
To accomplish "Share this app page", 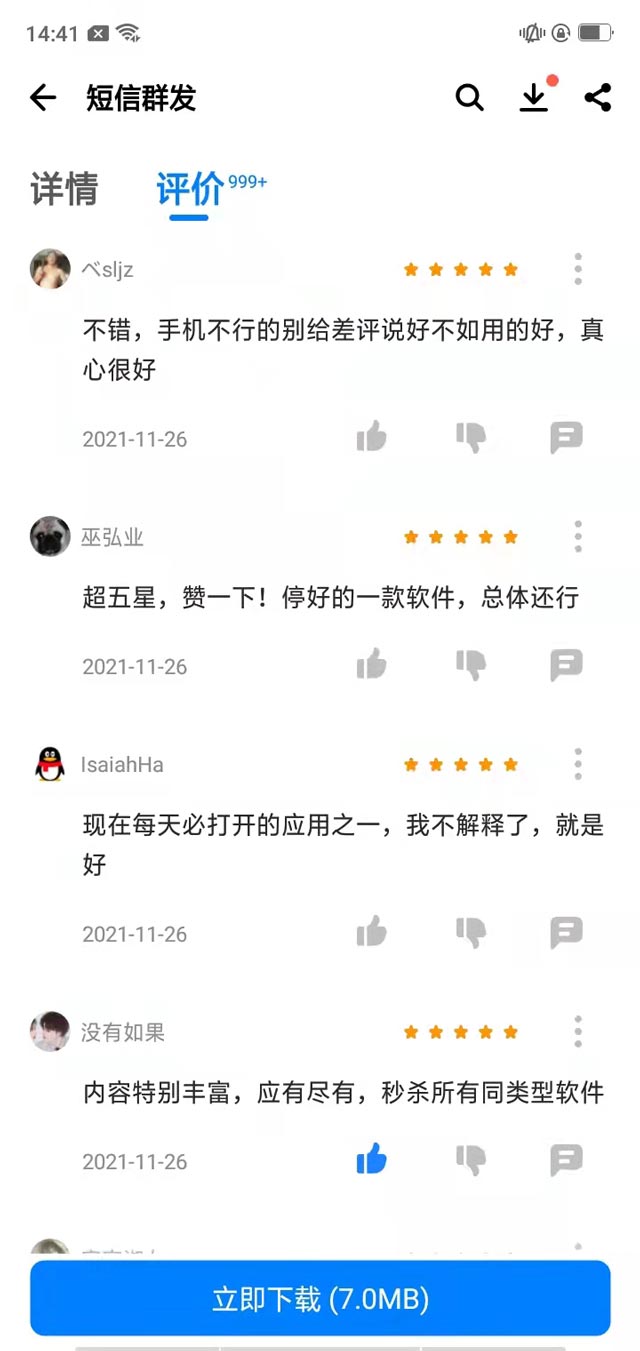I will (x=597, y=97).
